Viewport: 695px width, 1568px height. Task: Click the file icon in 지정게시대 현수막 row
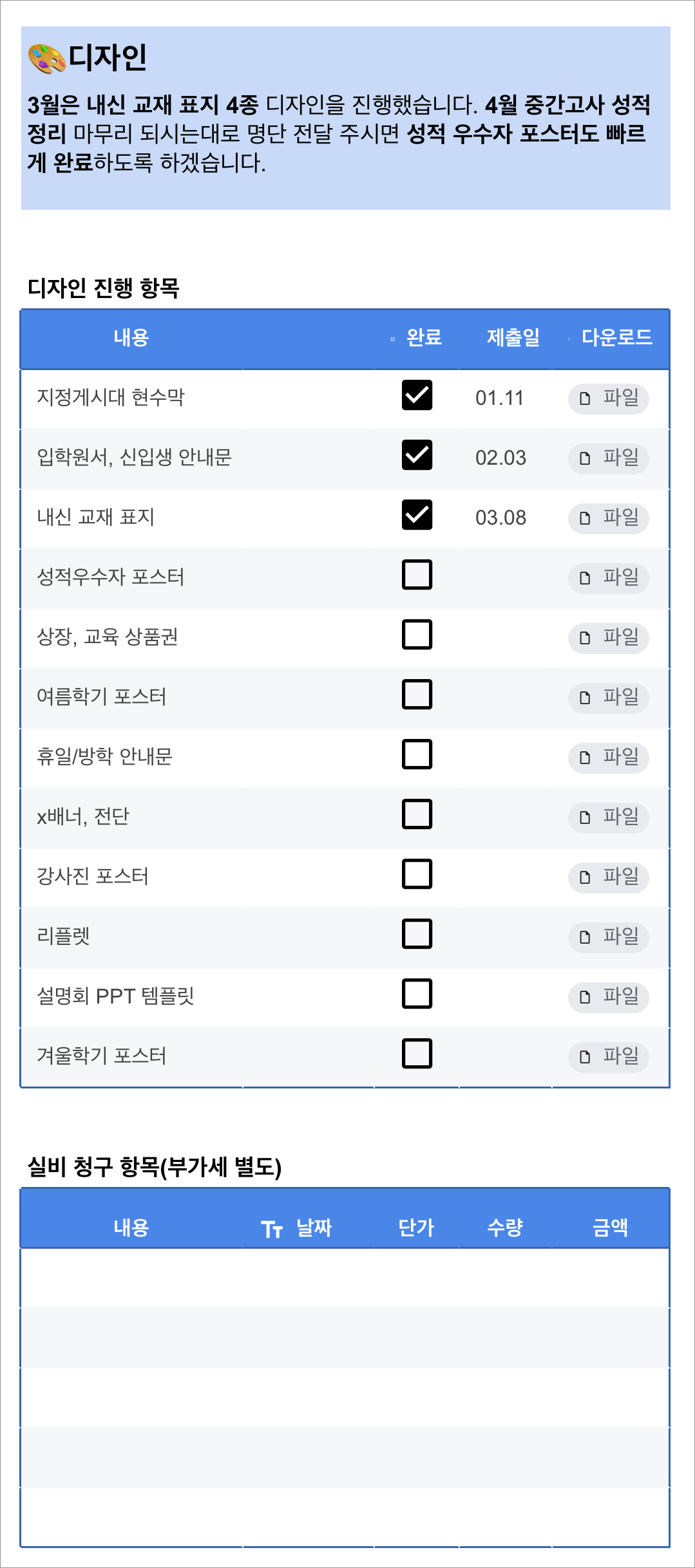pyautogui.click(x=584, y=399)
